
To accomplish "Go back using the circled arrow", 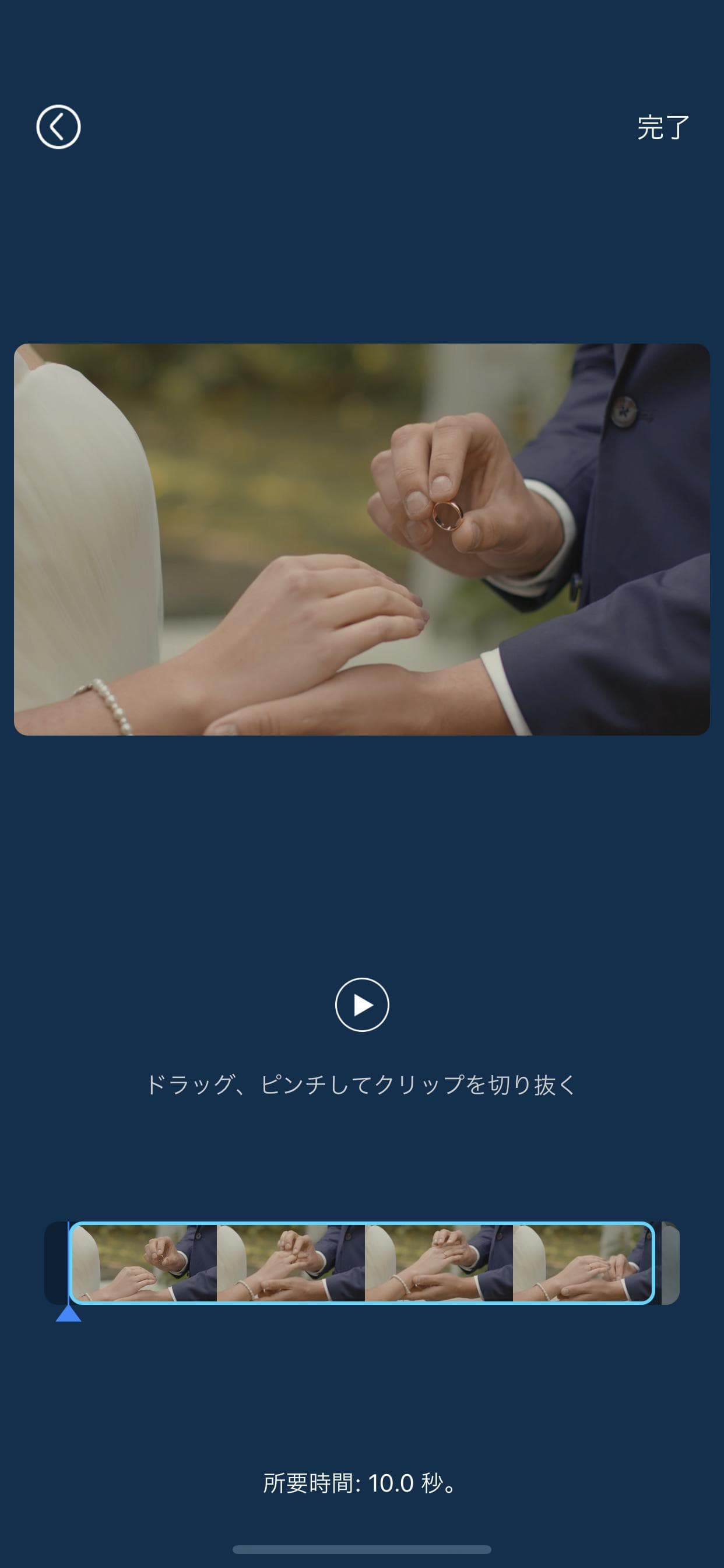I will pos(58,127).
